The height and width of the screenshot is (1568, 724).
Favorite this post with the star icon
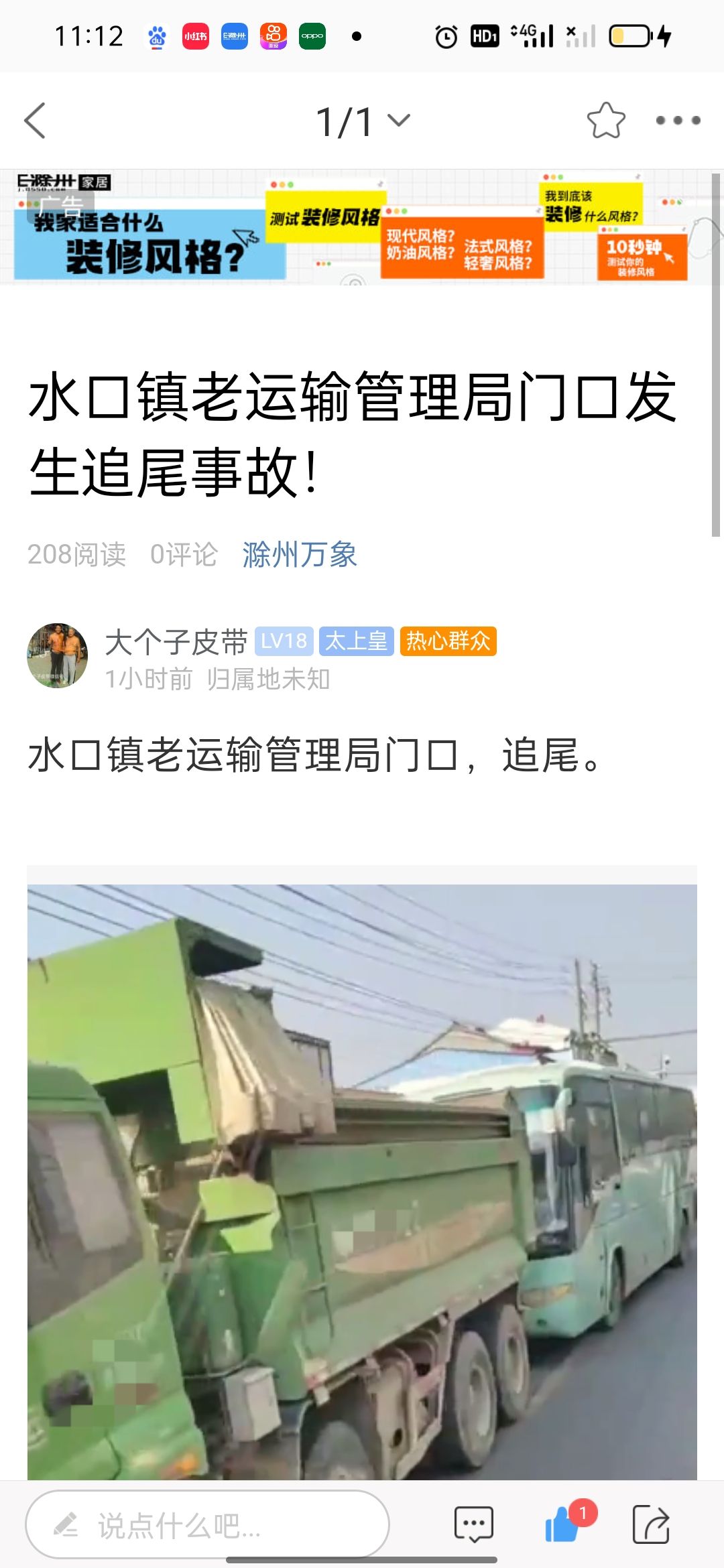606,121
